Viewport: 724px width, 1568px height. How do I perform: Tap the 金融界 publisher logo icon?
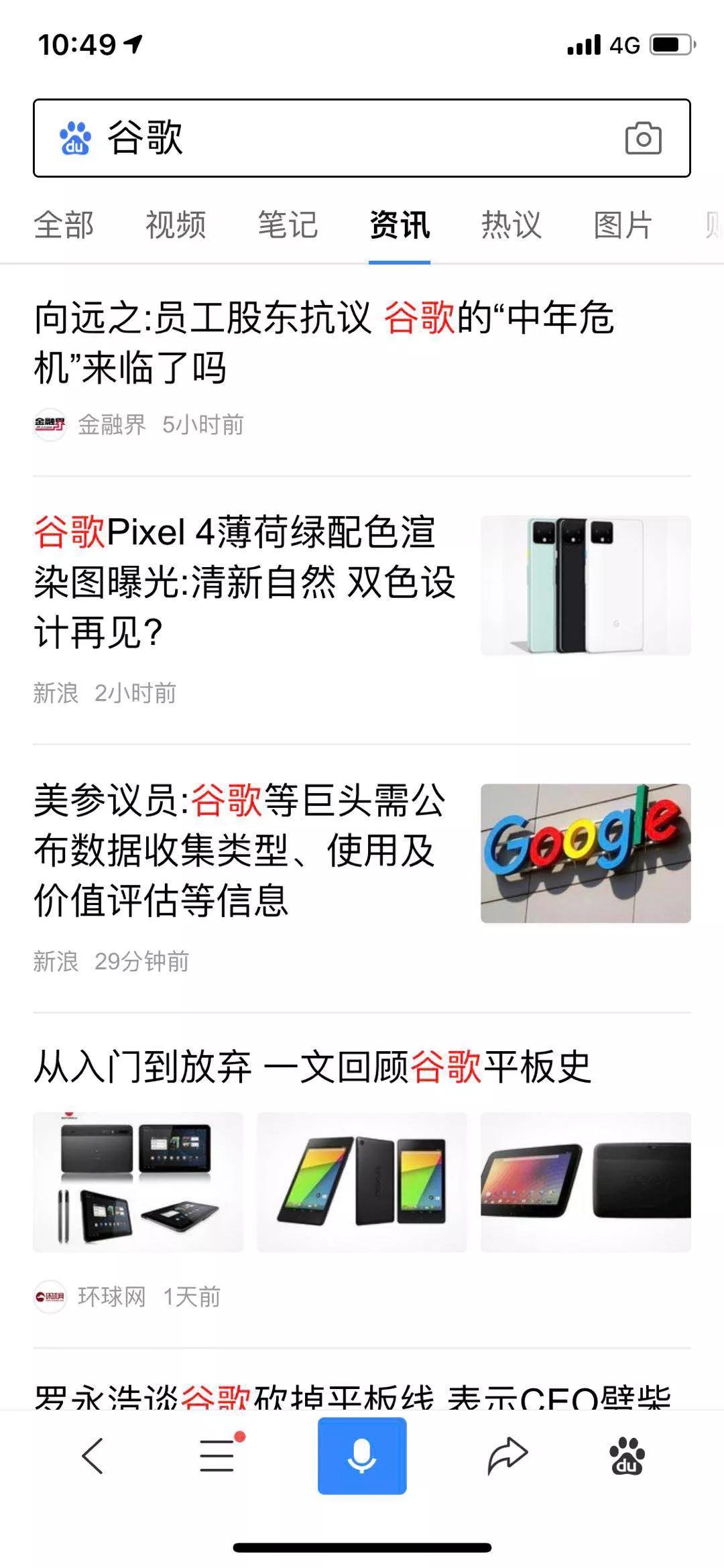click(x=50, y=422)
